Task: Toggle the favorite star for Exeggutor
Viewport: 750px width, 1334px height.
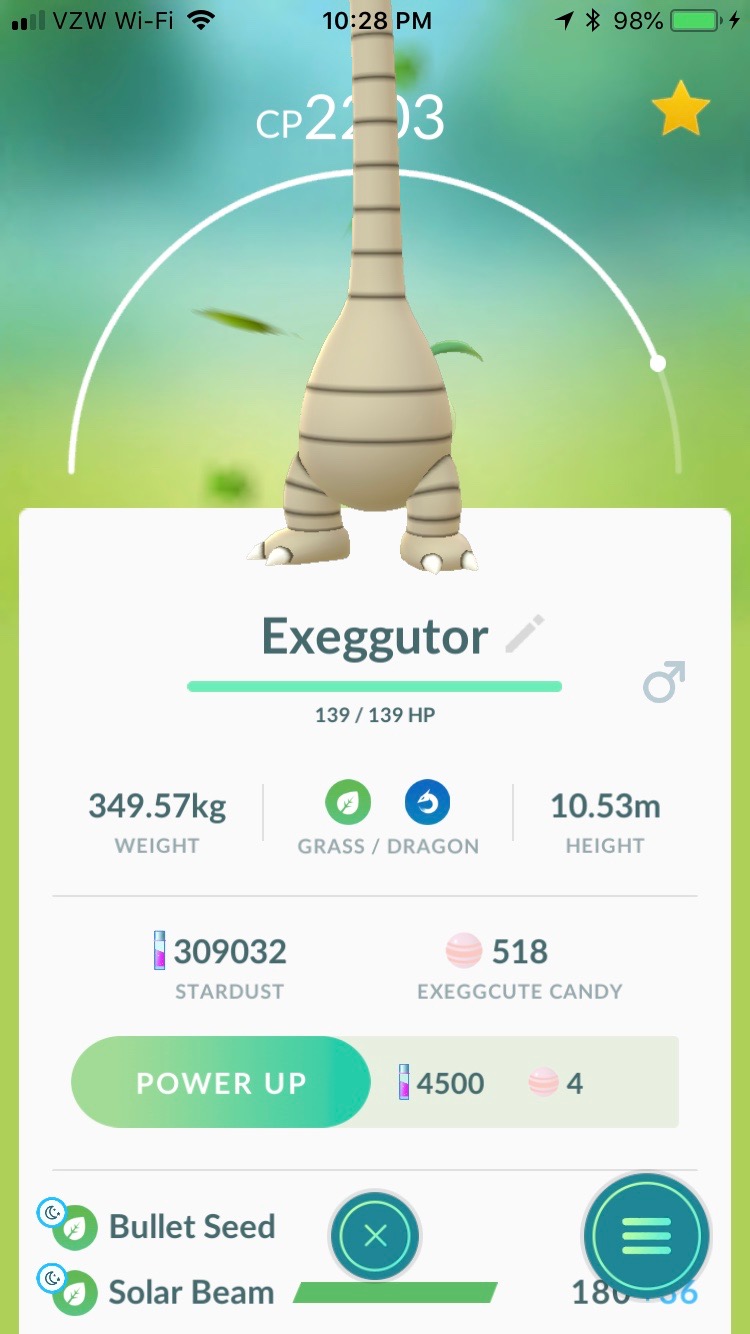Action: pyautogui.click(x=681, y=110)
